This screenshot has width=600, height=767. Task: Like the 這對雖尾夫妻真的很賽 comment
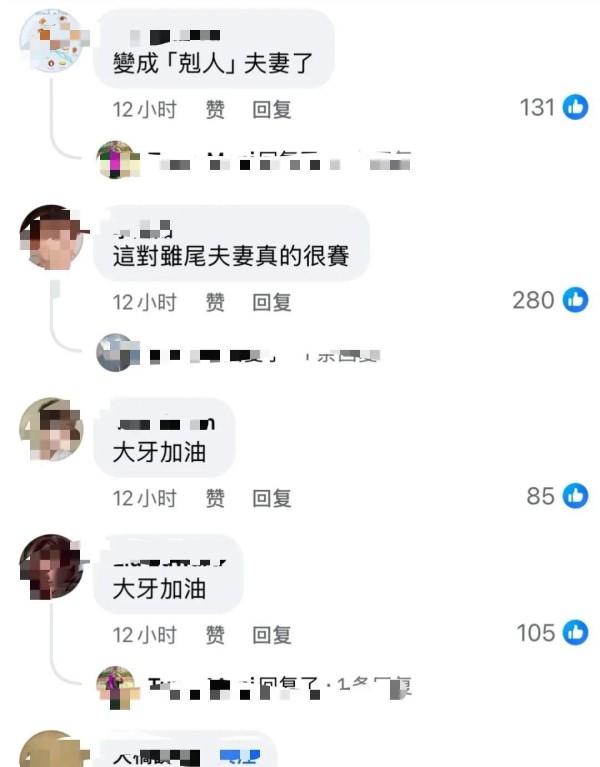215,301
